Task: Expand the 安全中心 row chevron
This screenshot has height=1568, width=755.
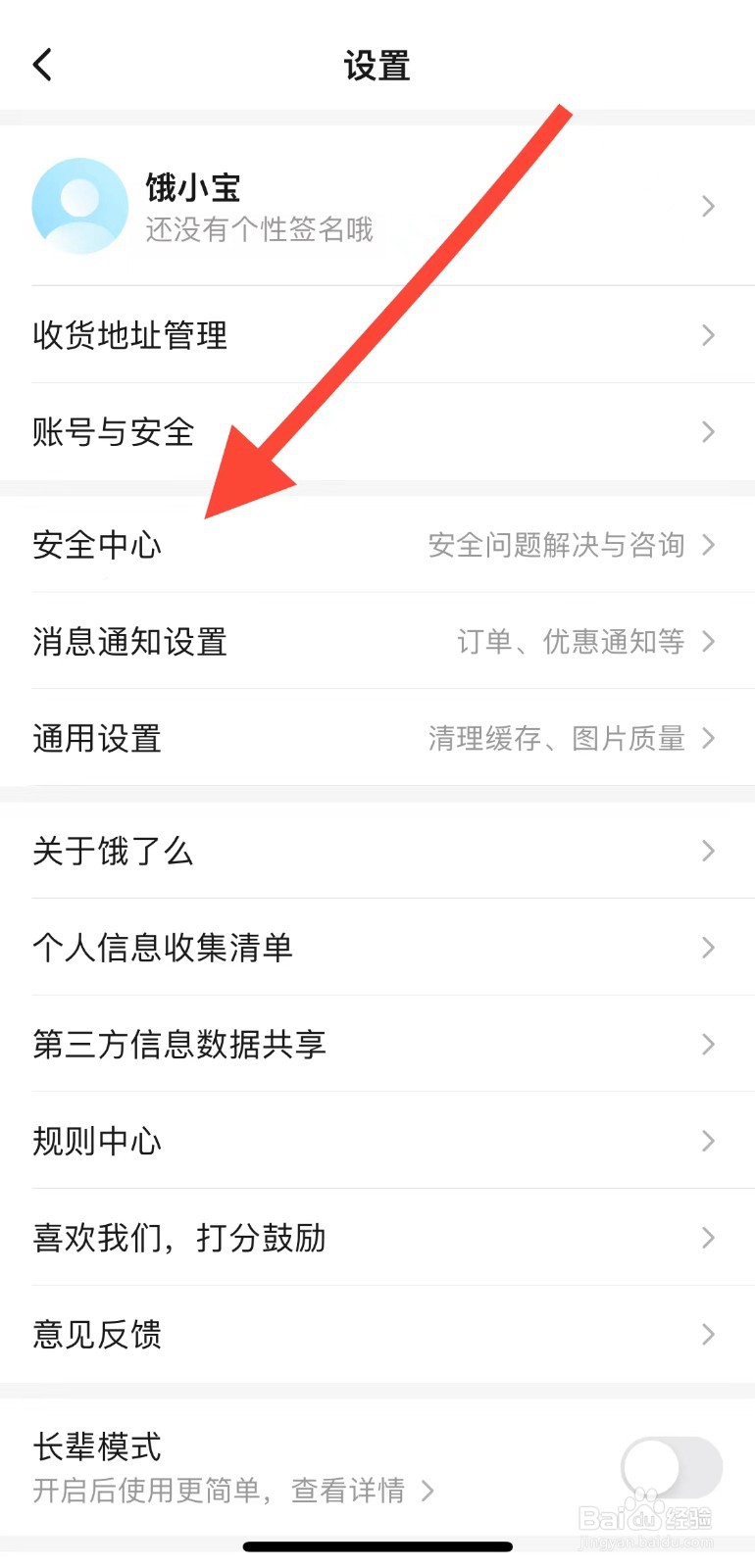Action: (709, 546)
